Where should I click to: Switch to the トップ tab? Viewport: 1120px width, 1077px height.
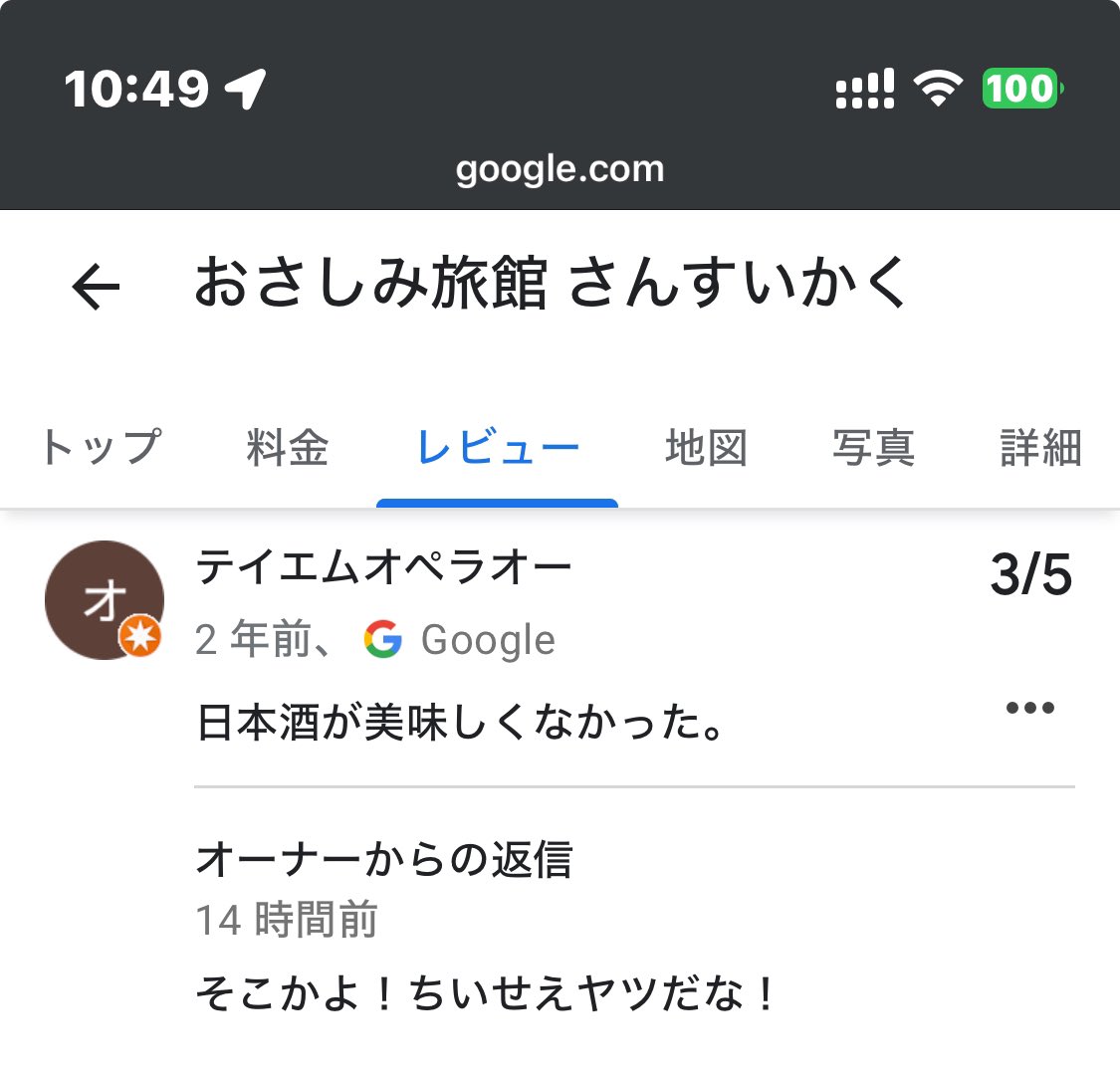tap(102, 448)
